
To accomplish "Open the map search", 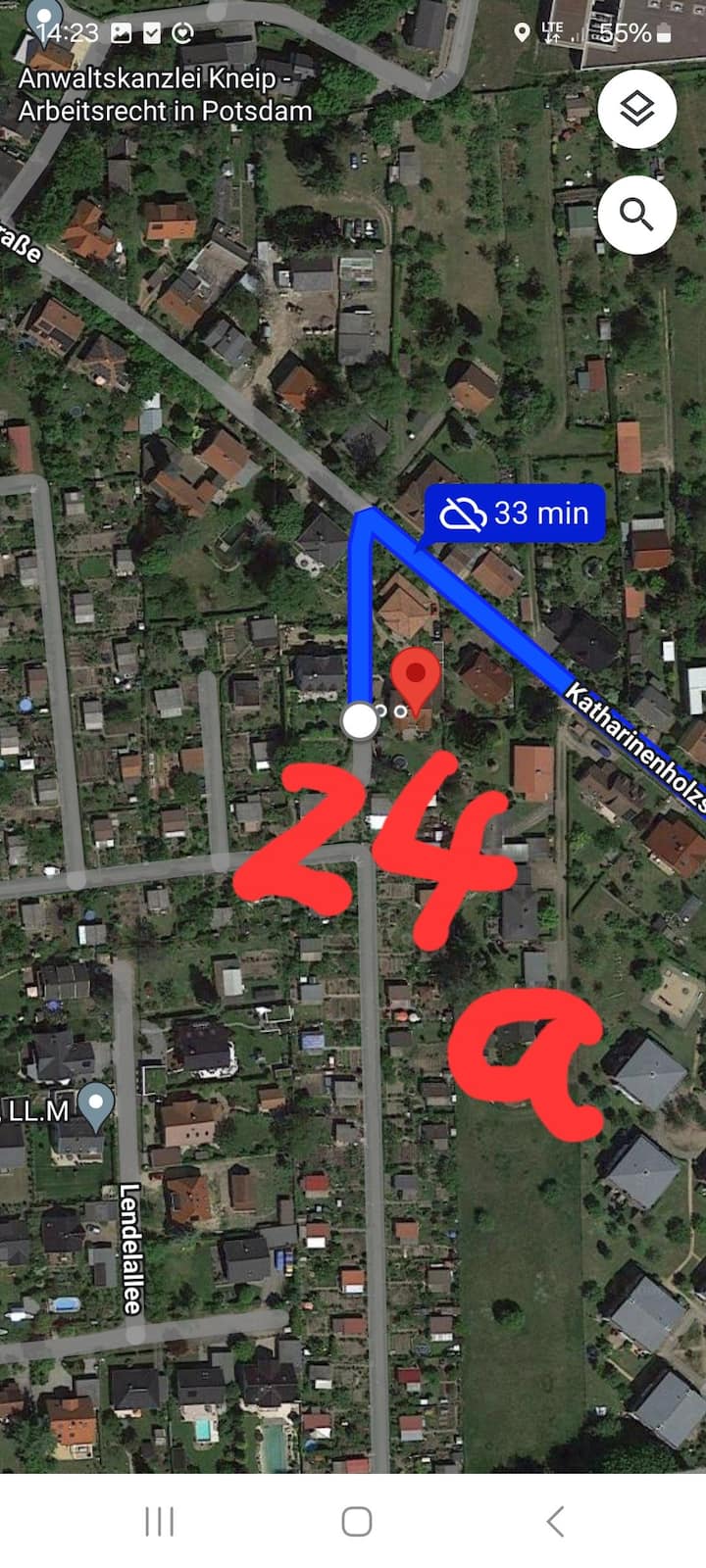I will pyautogui.click(x=637, y=215).
